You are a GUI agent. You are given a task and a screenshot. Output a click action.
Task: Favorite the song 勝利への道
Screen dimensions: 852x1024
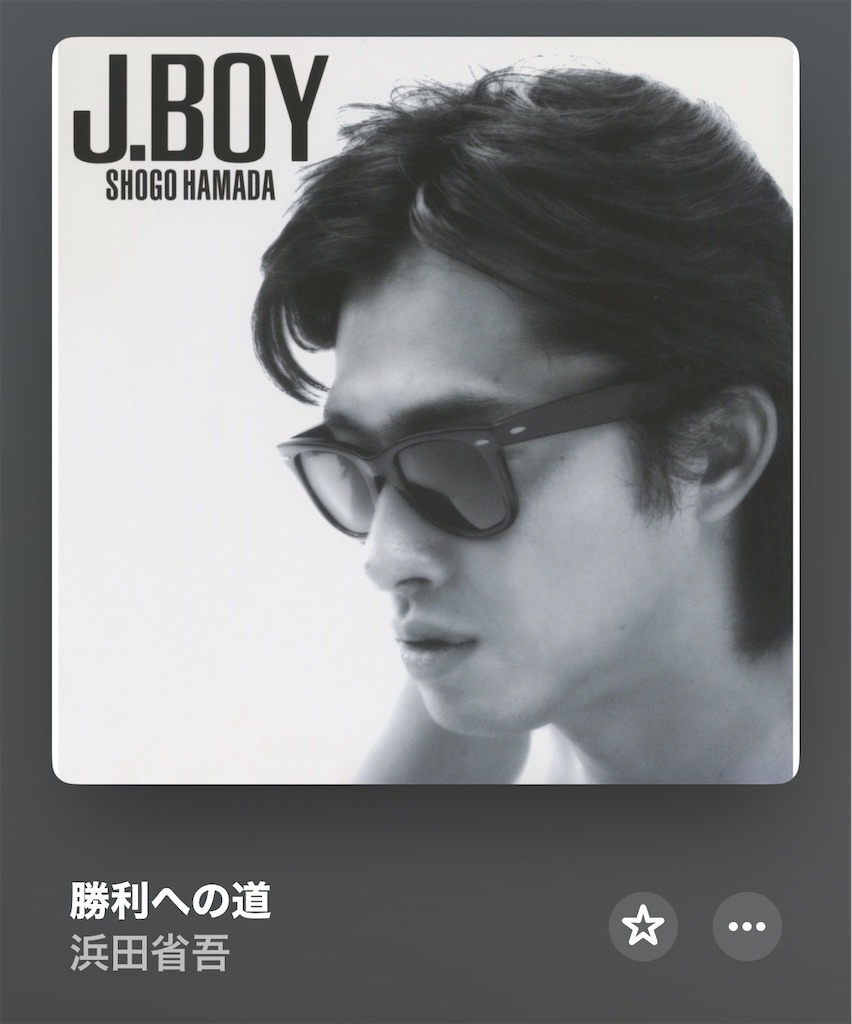[643, 927]
